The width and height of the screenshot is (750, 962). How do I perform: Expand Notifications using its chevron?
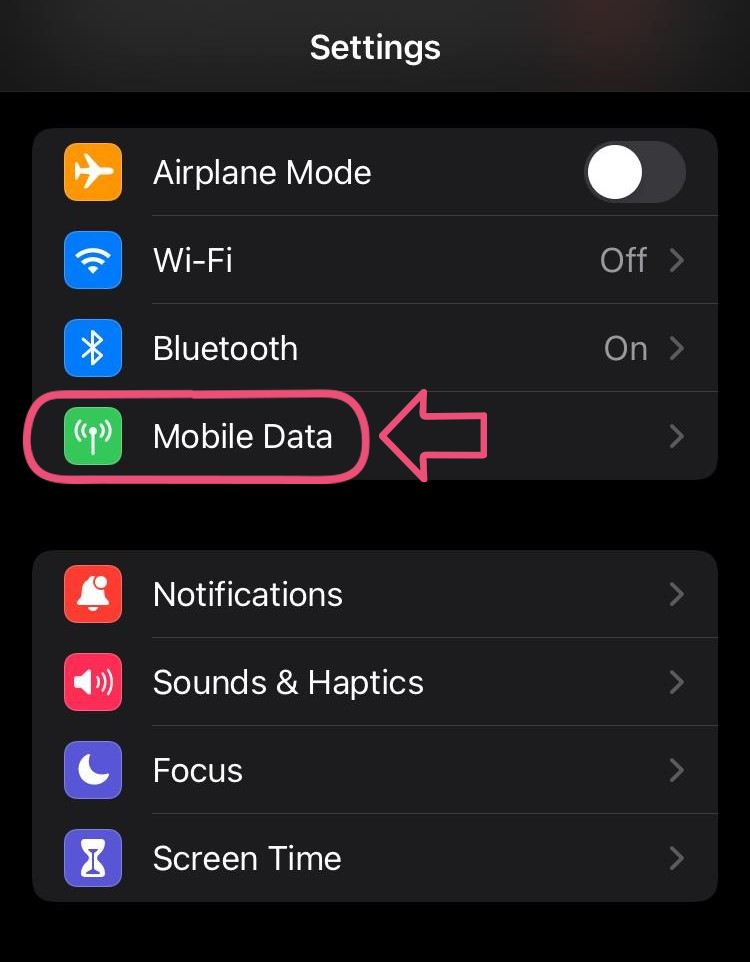(x=677, y=594)
